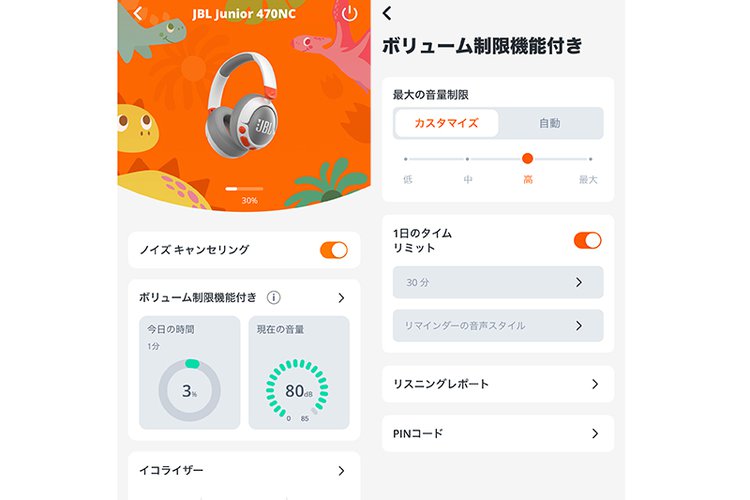This screenshot has height=500, width=750.
Task: Go back from the JBL Junior 470NC screen
Action: 138,14
